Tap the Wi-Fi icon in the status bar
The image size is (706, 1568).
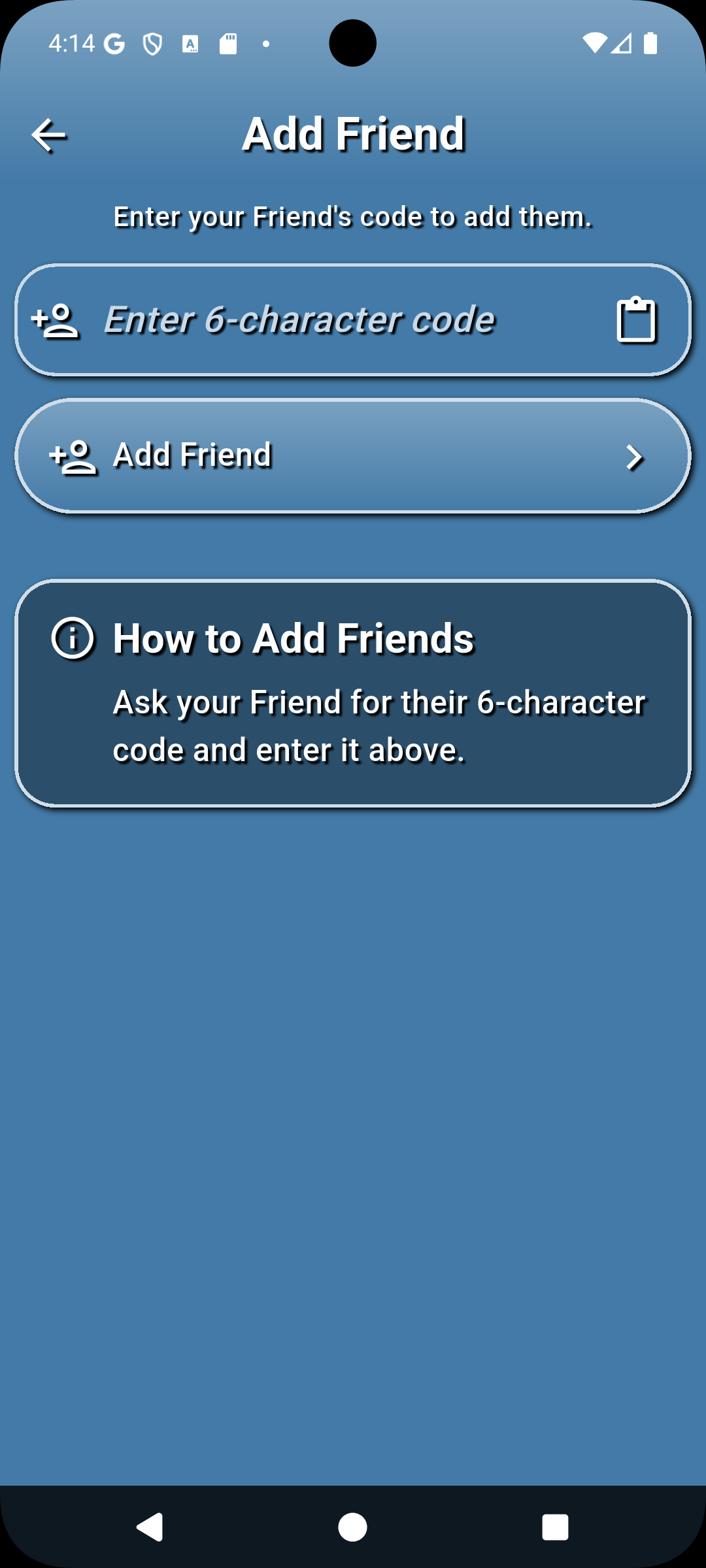(x=596, y=41)
